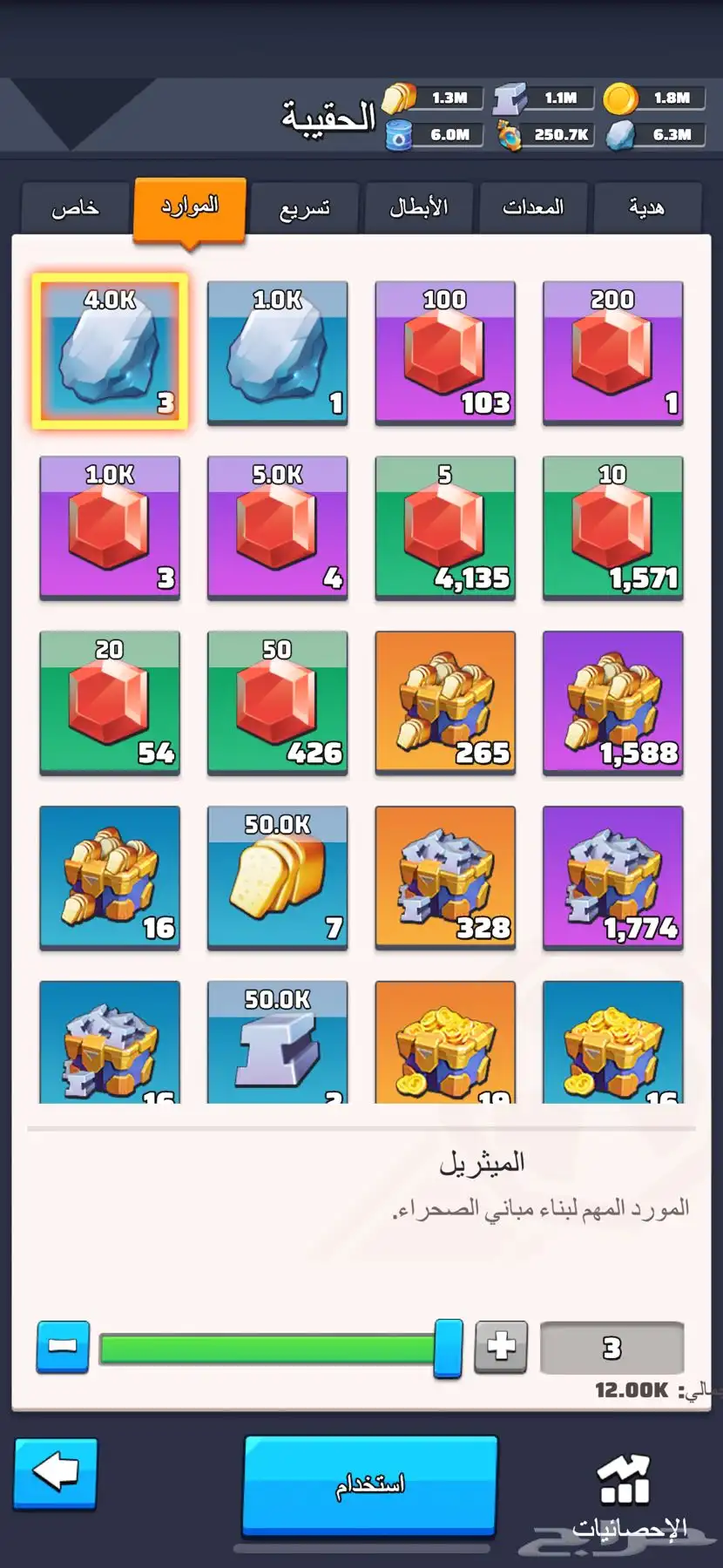Select the 50 ruby item with 426
The image size is (723, 1568).
point(277,703)
